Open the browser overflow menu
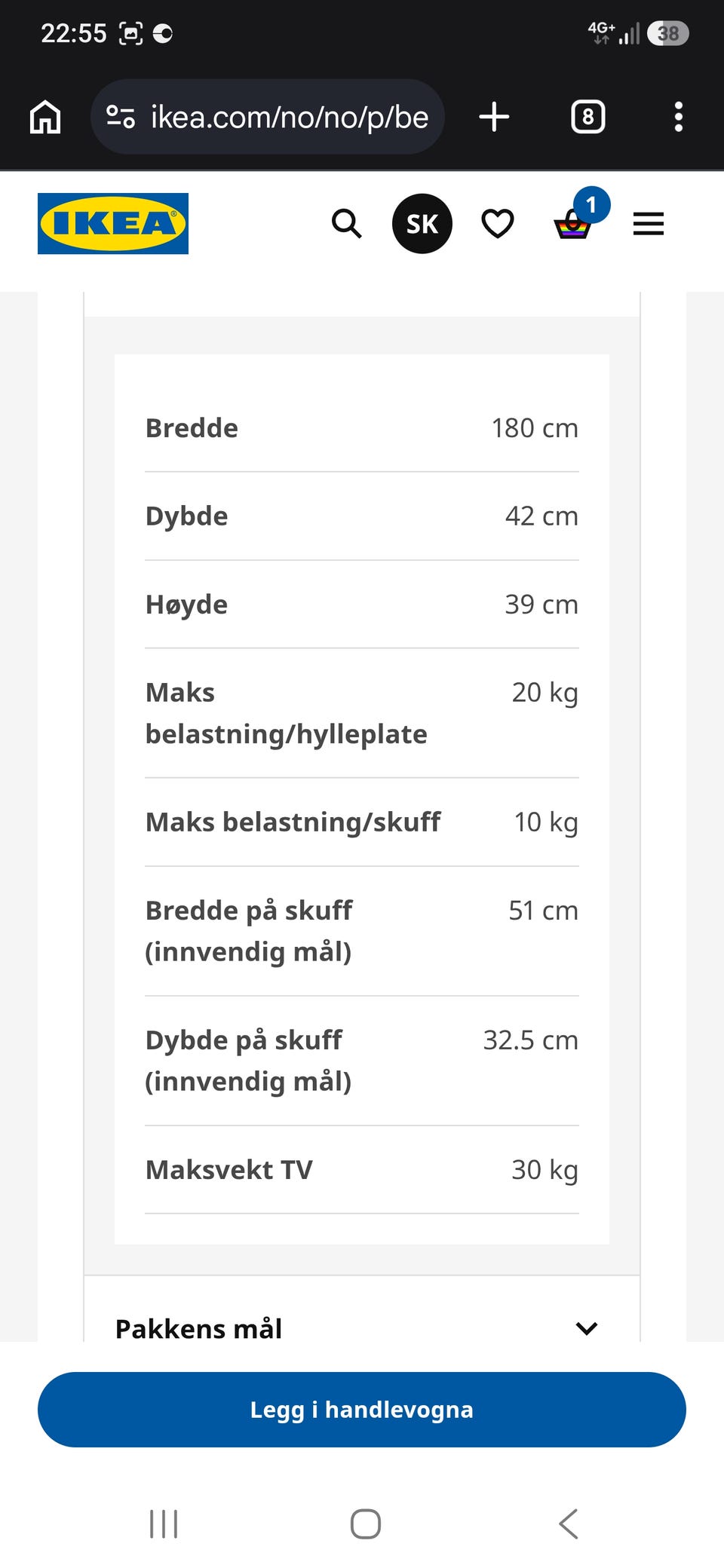The width and height of the screenshot is (724, 1568). click(x=679, y=117)
